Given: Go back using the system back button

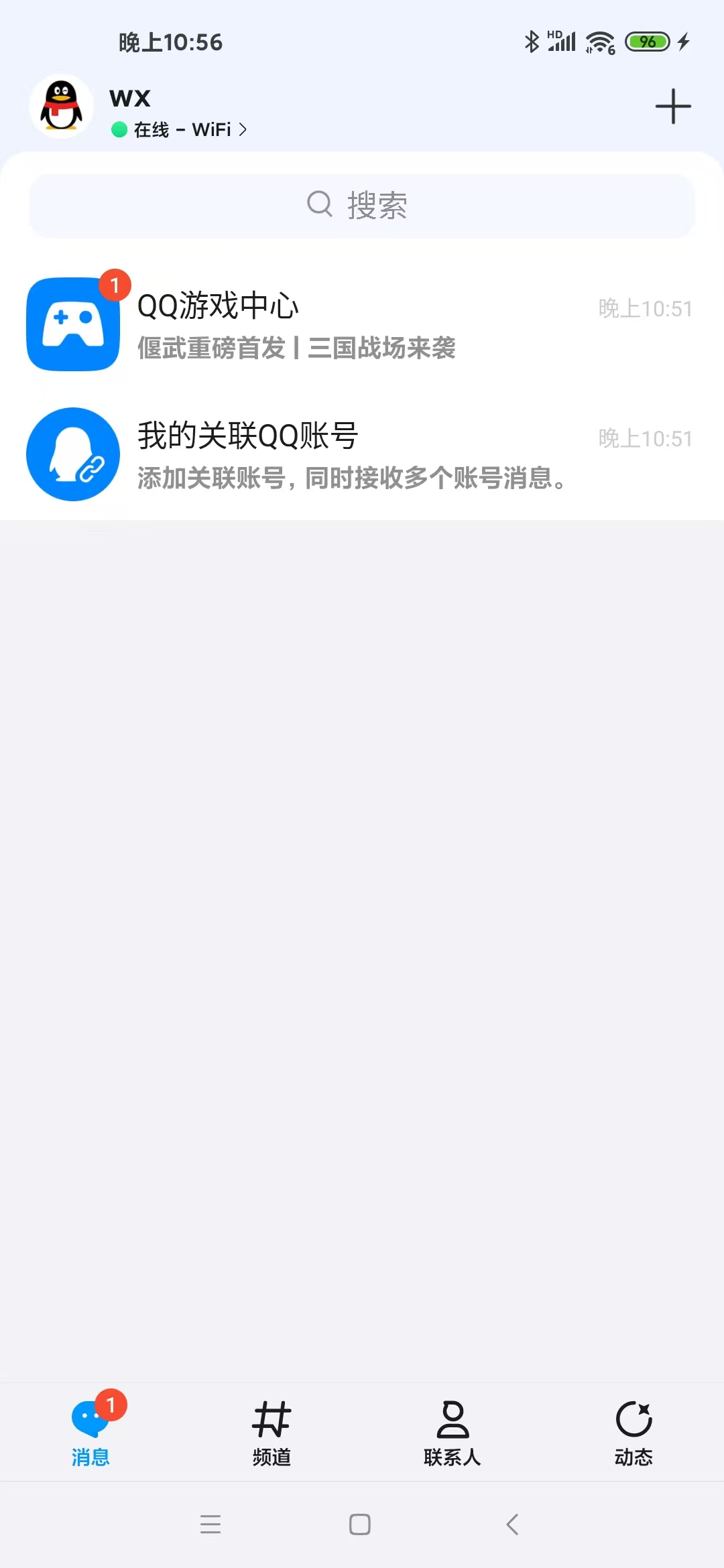Looking at the screenshot, I should [513, 1524].
